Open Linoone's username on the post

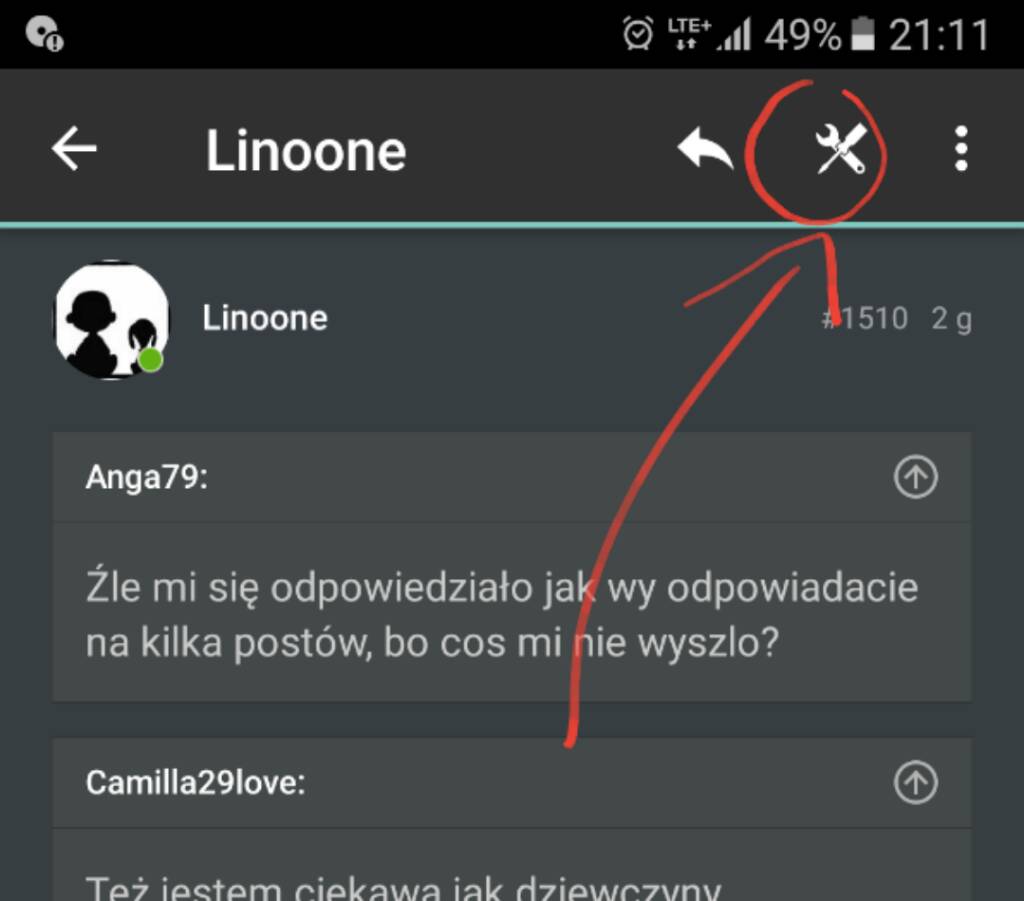(x=265, y=318)
